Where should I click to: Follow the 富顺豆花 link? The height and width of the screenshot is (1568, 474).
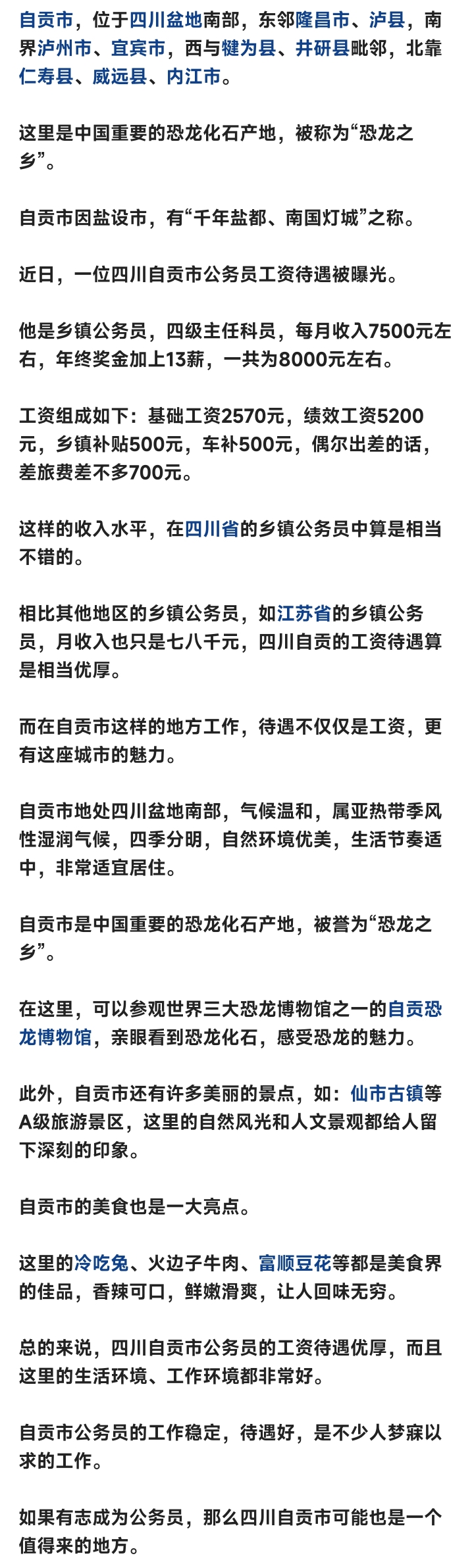tap(294, 1263)
